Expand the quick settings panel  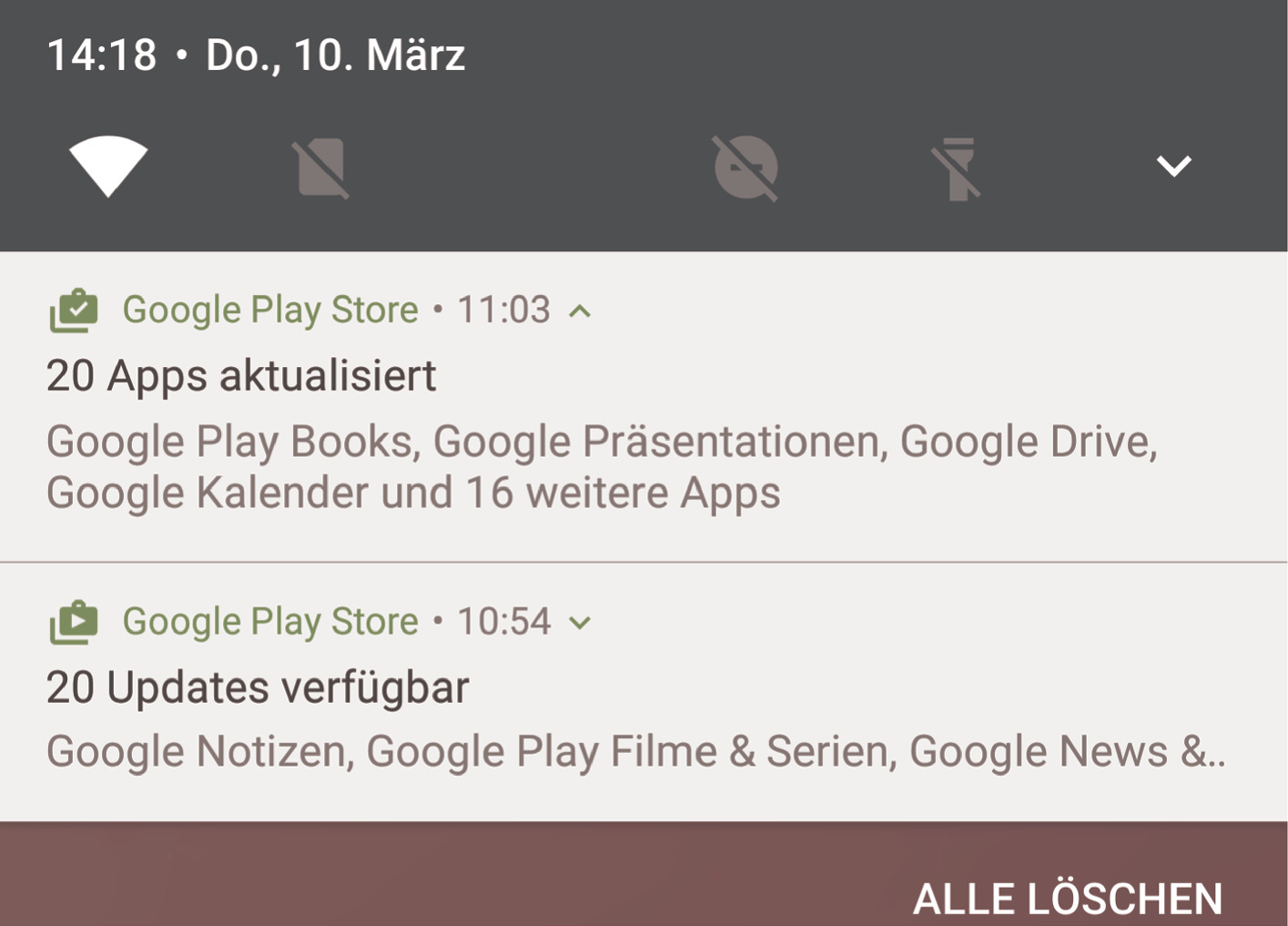(x=1173, y=167)
